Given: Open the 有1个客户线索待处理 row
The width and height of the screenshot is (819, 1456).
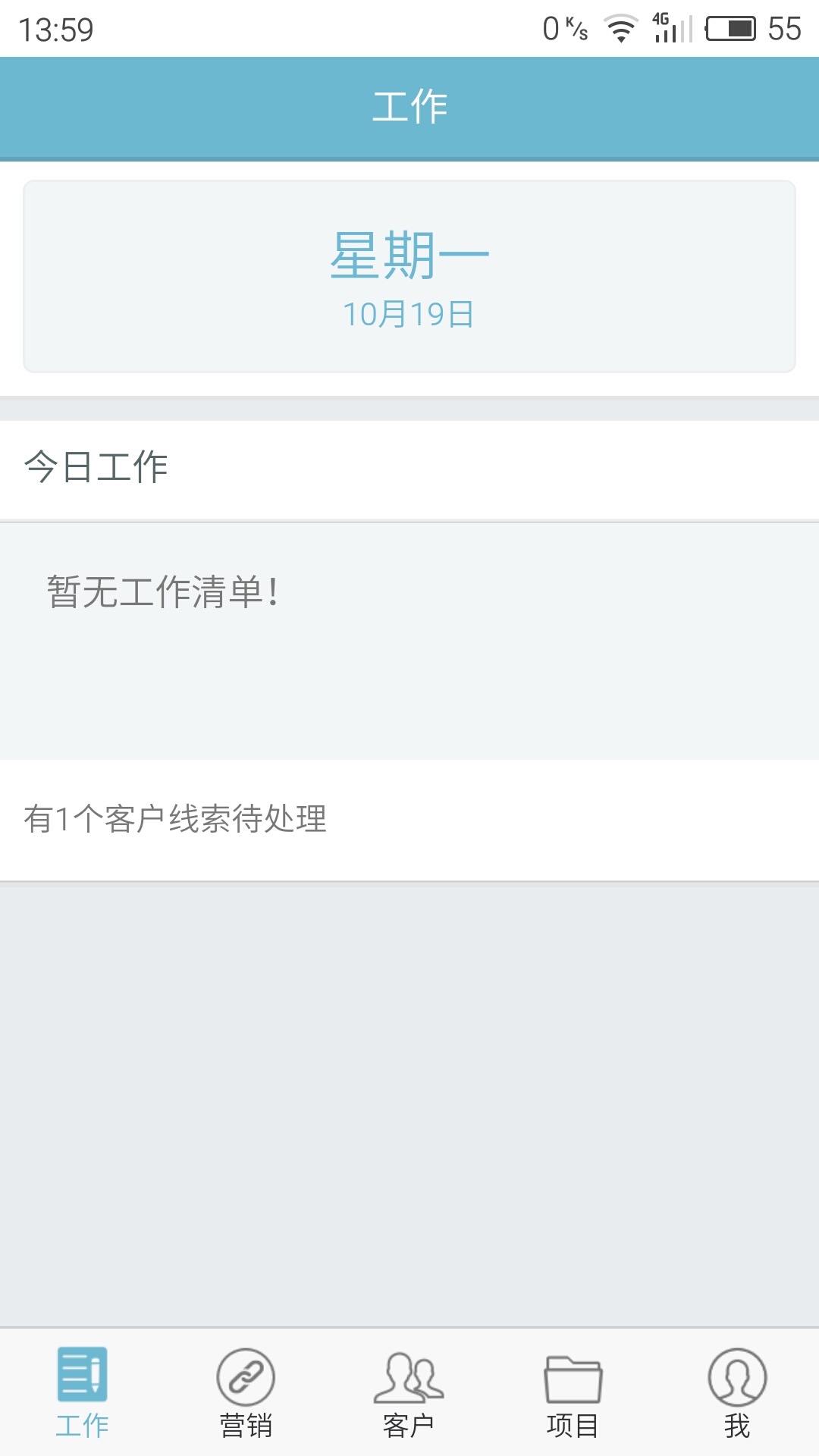Looking at the screenshot, I should pos(409,820).
